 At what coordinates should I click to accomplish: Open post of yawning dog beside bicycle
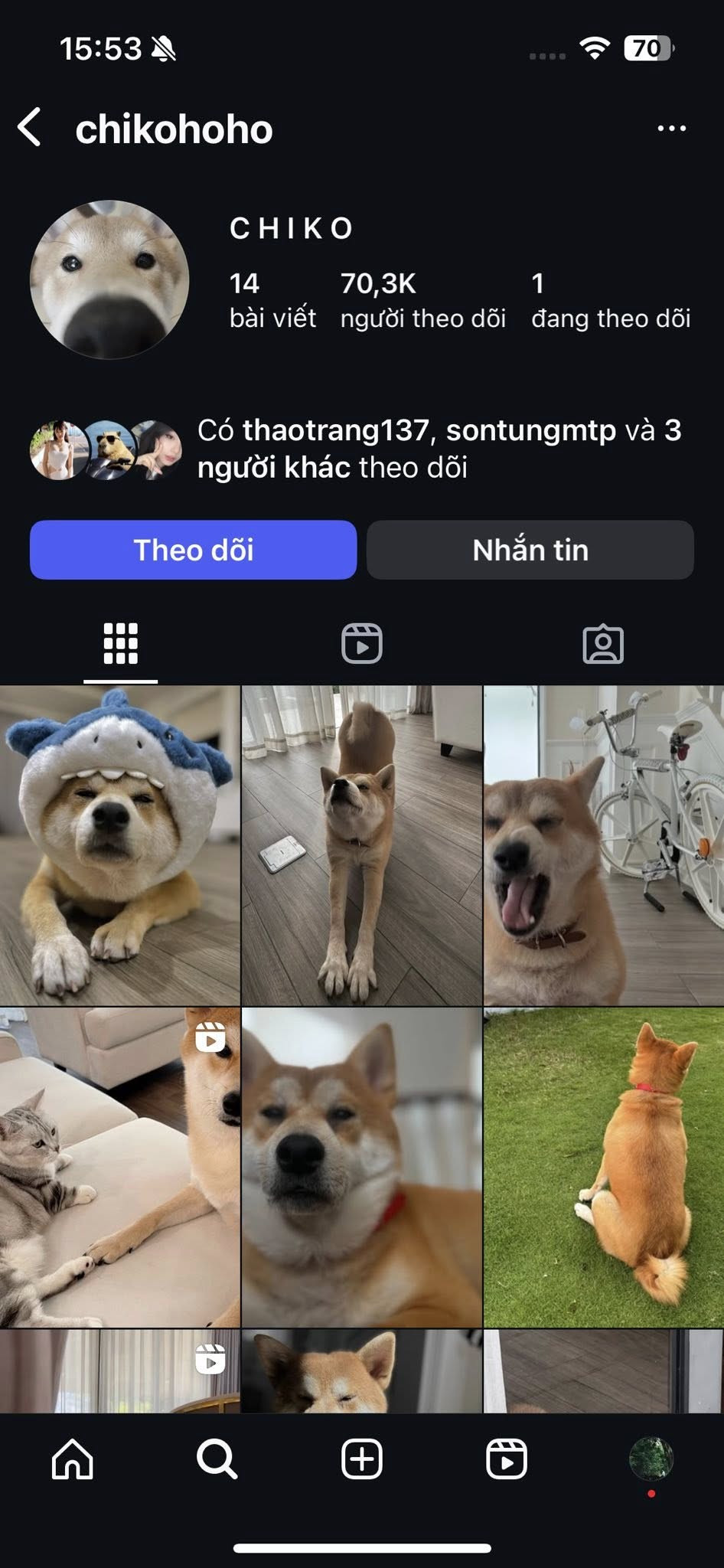click(603, 845)
